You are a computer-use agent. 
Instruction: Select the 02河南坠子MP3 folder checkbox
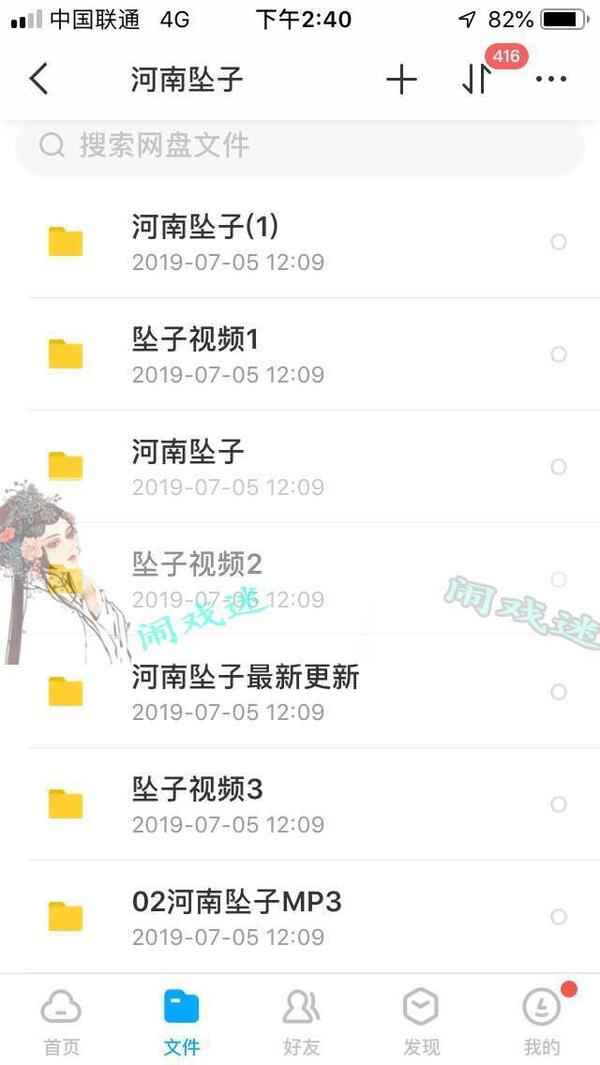(559, 917)
